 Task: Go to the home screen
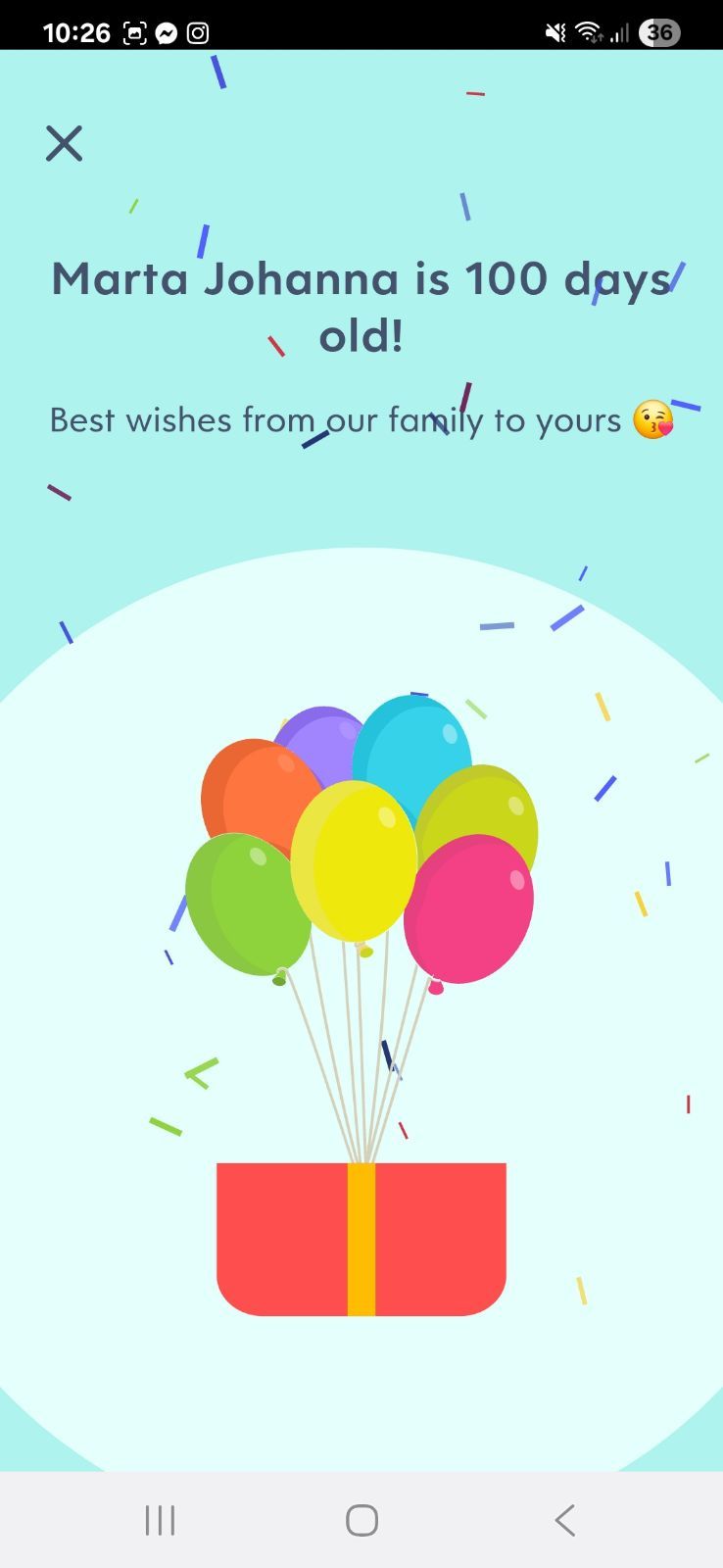[361, 1520]
